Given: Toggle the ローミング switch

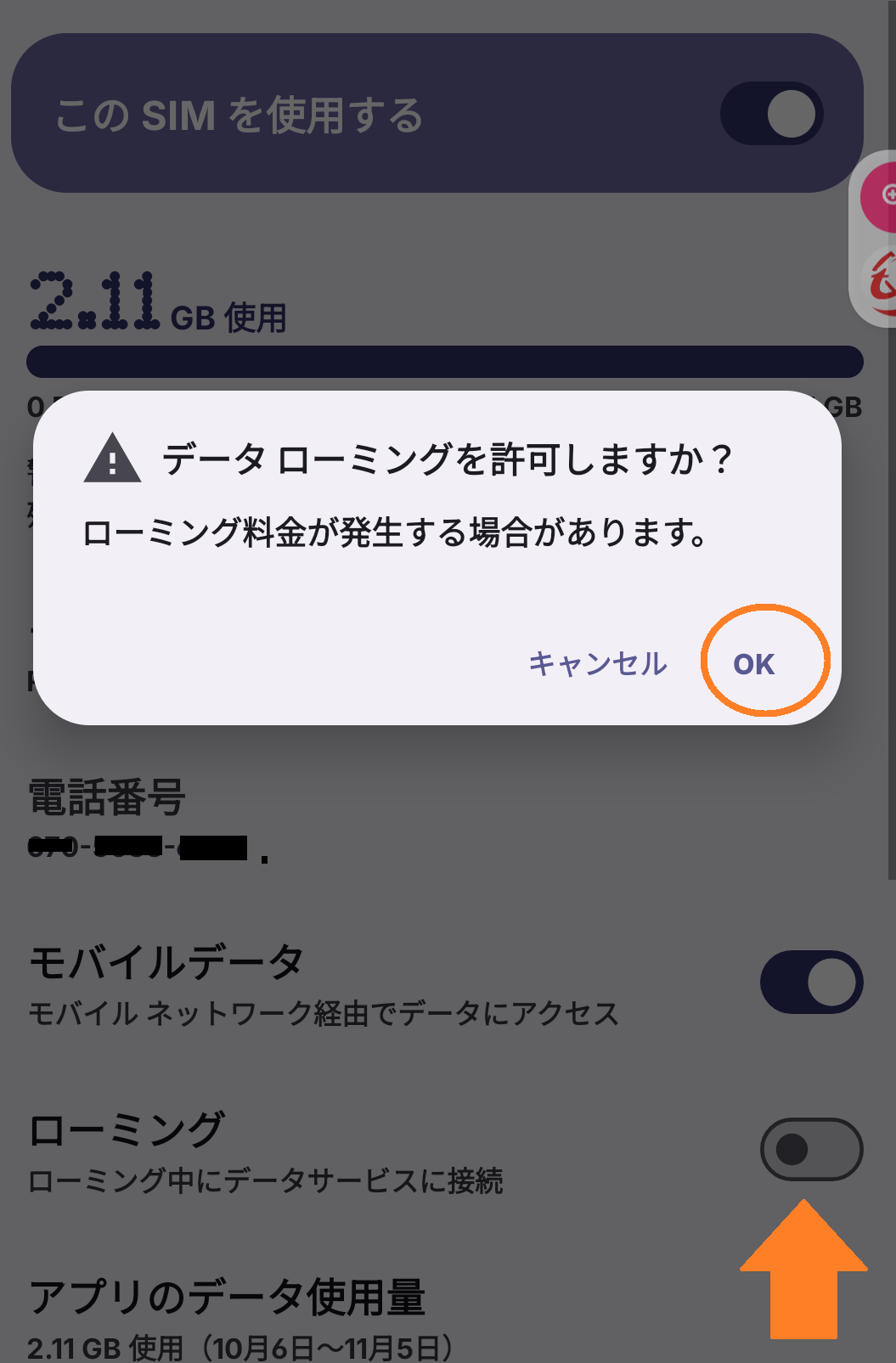Looking at the screenshot, I should pyautogui.click(x=810, y=1149).
